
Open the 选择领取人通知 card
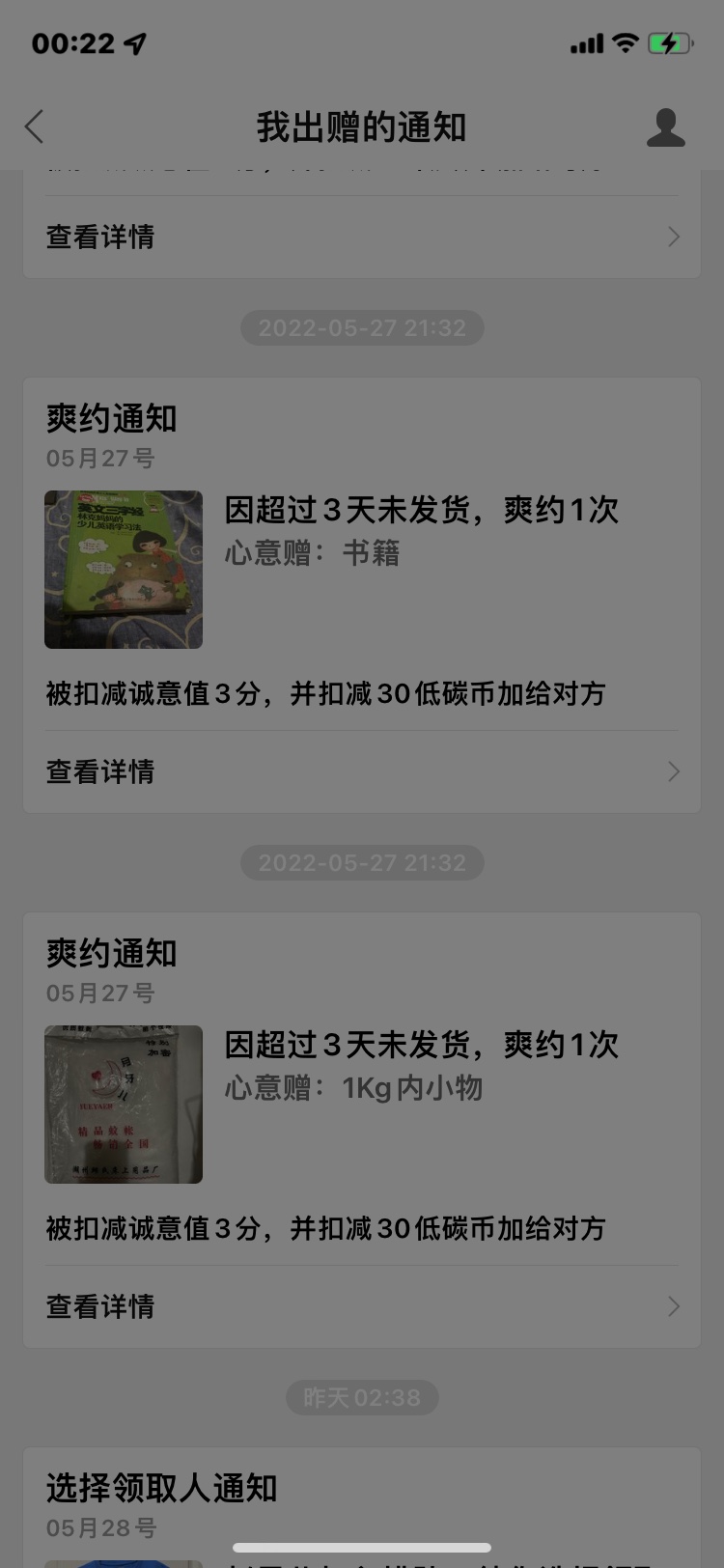click(362, 1502)
